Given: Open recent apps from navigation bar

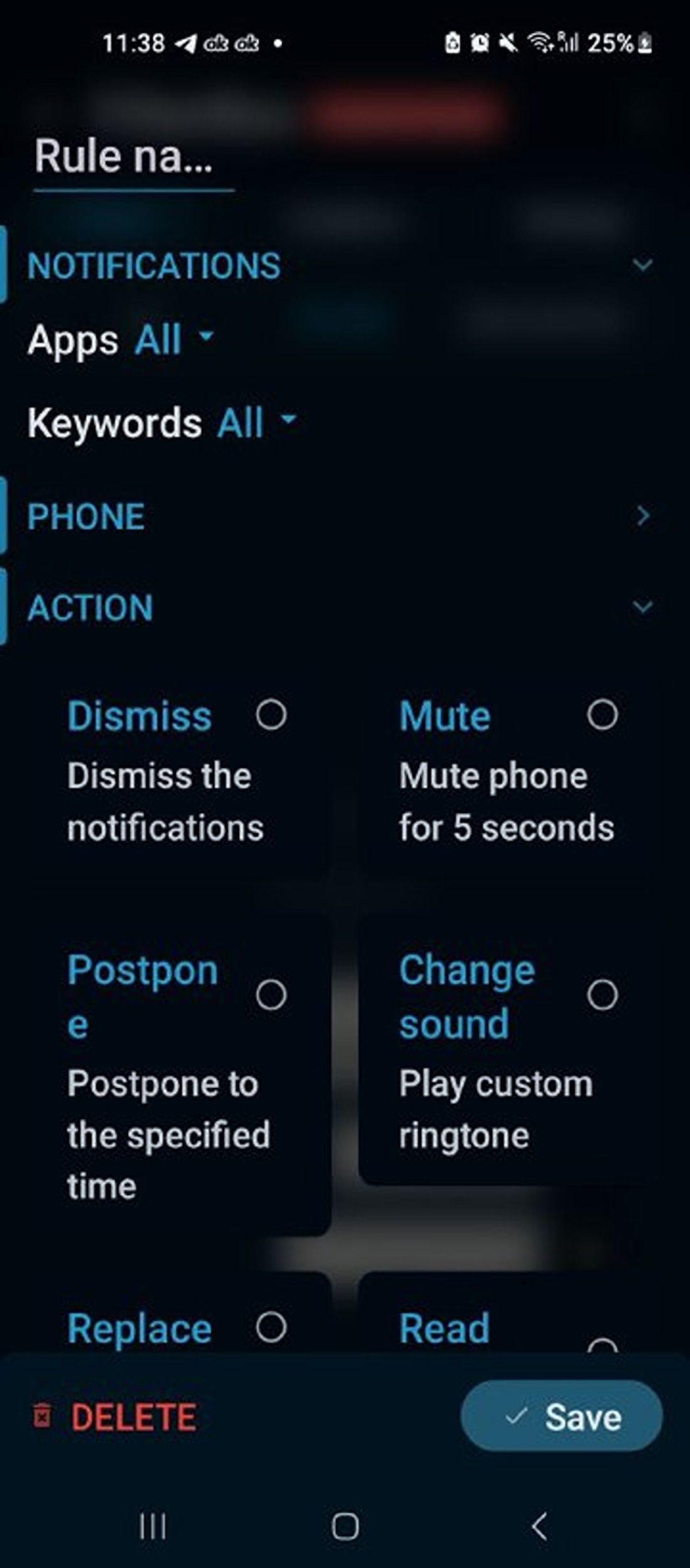Looking at the screenshot, I should point(152,1526).
